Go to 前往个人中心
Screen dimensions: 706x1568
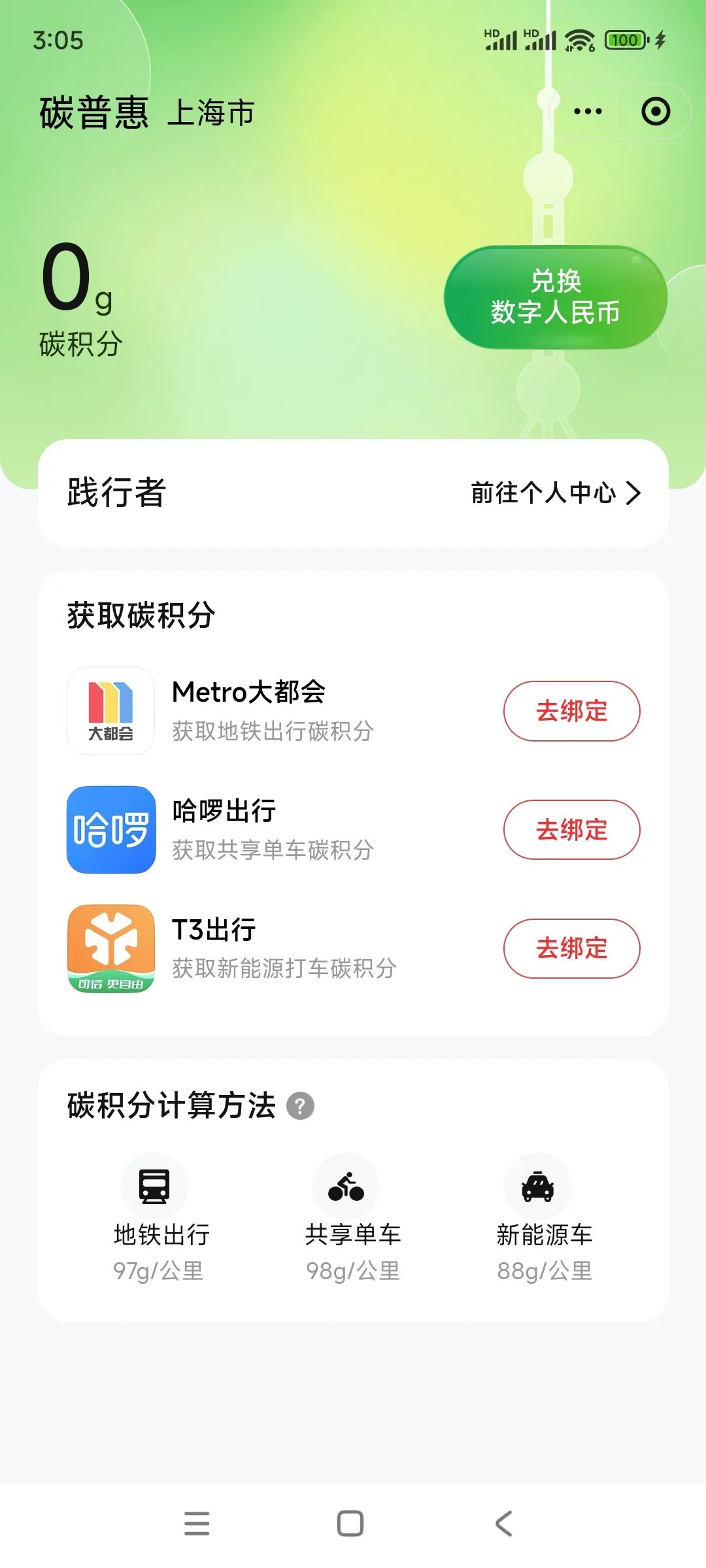(x=555, y=493)
